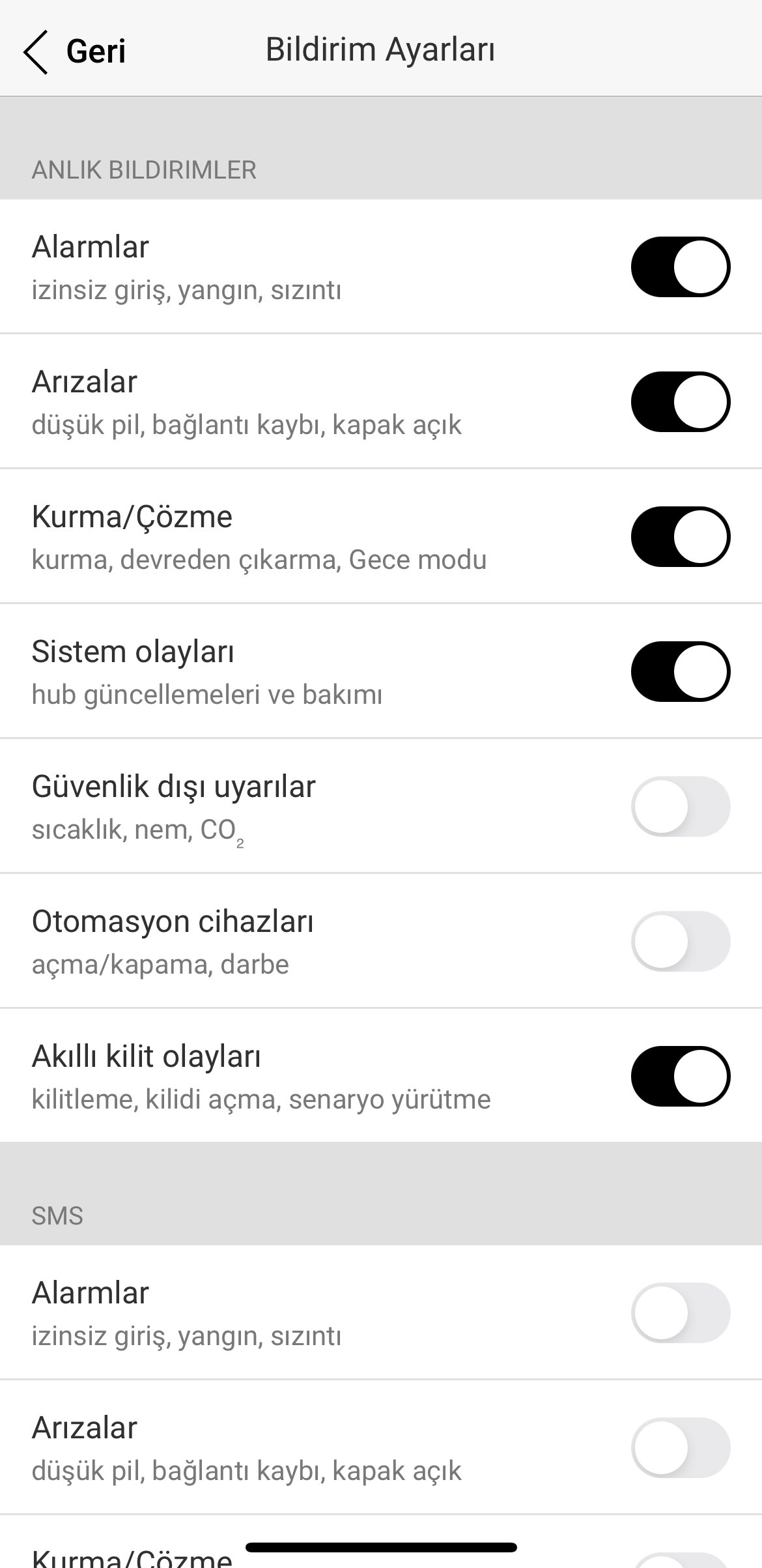Screen dimensions: 762x1568
Task: Disable Akıllı kilit olayları notifications
Action: pyautogui.click(x=680, y=1076)
